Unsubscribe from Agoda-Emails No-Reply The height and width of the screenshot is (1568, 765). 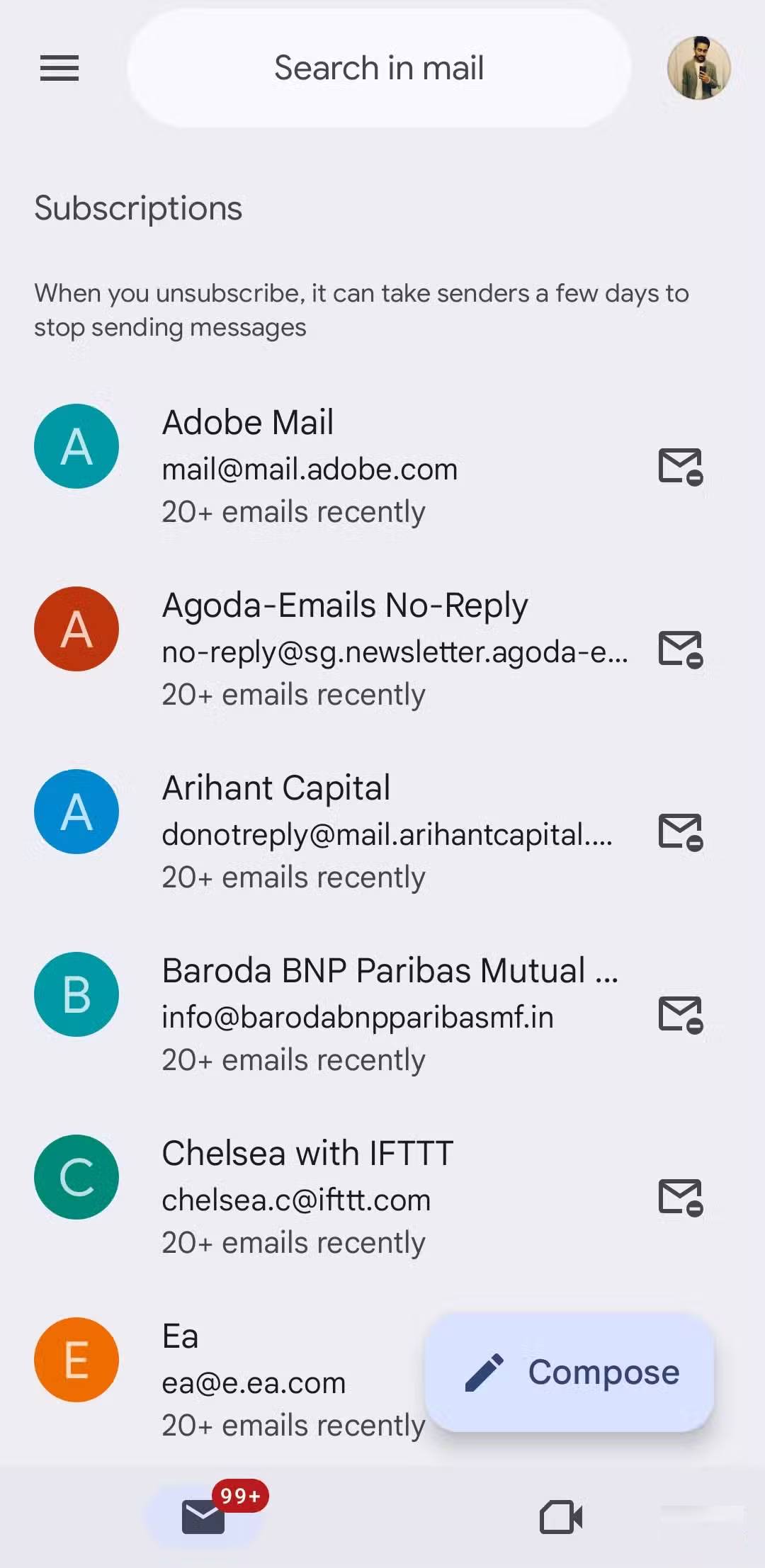coord(680,649)
